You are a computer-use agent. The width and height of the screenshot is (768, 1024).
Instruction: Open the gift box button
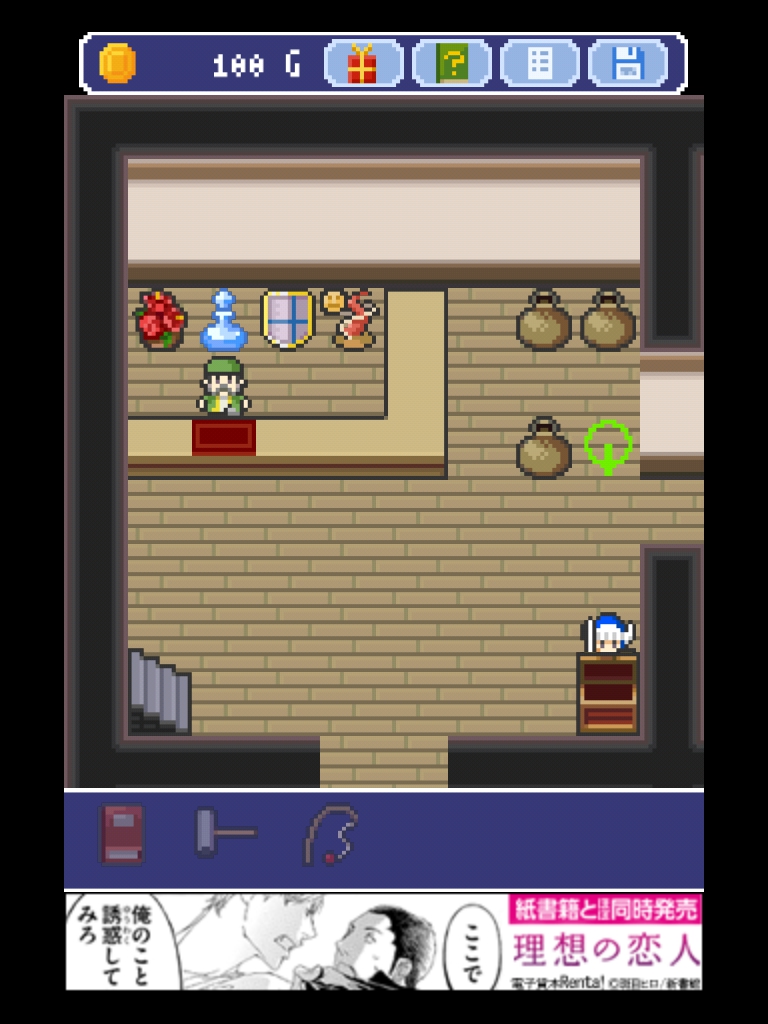click(x=363, y=64)
